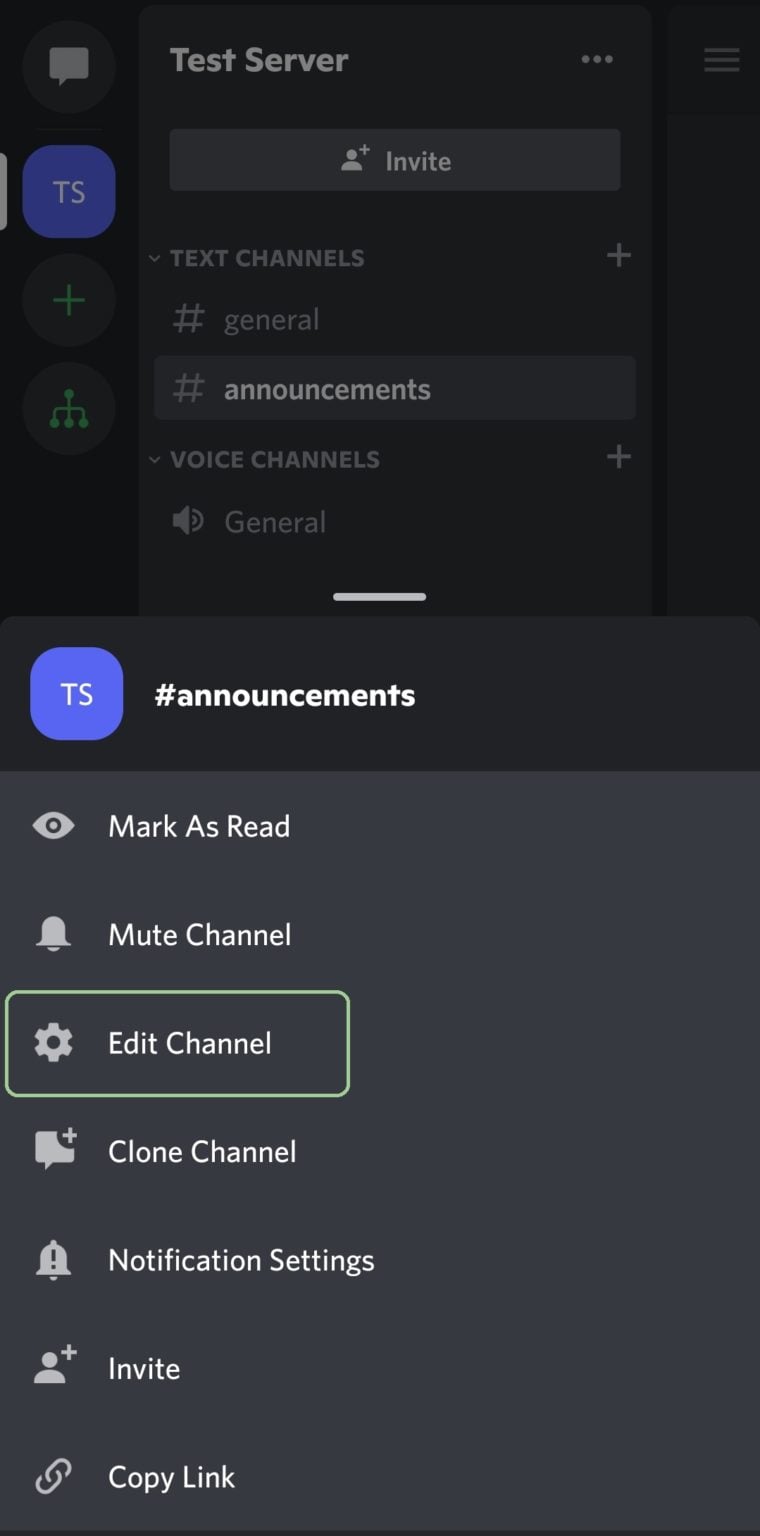The height and width of the screenshot is (1536, 760).
Task: Tap the Invite button under Test Server
Action: 395,160
